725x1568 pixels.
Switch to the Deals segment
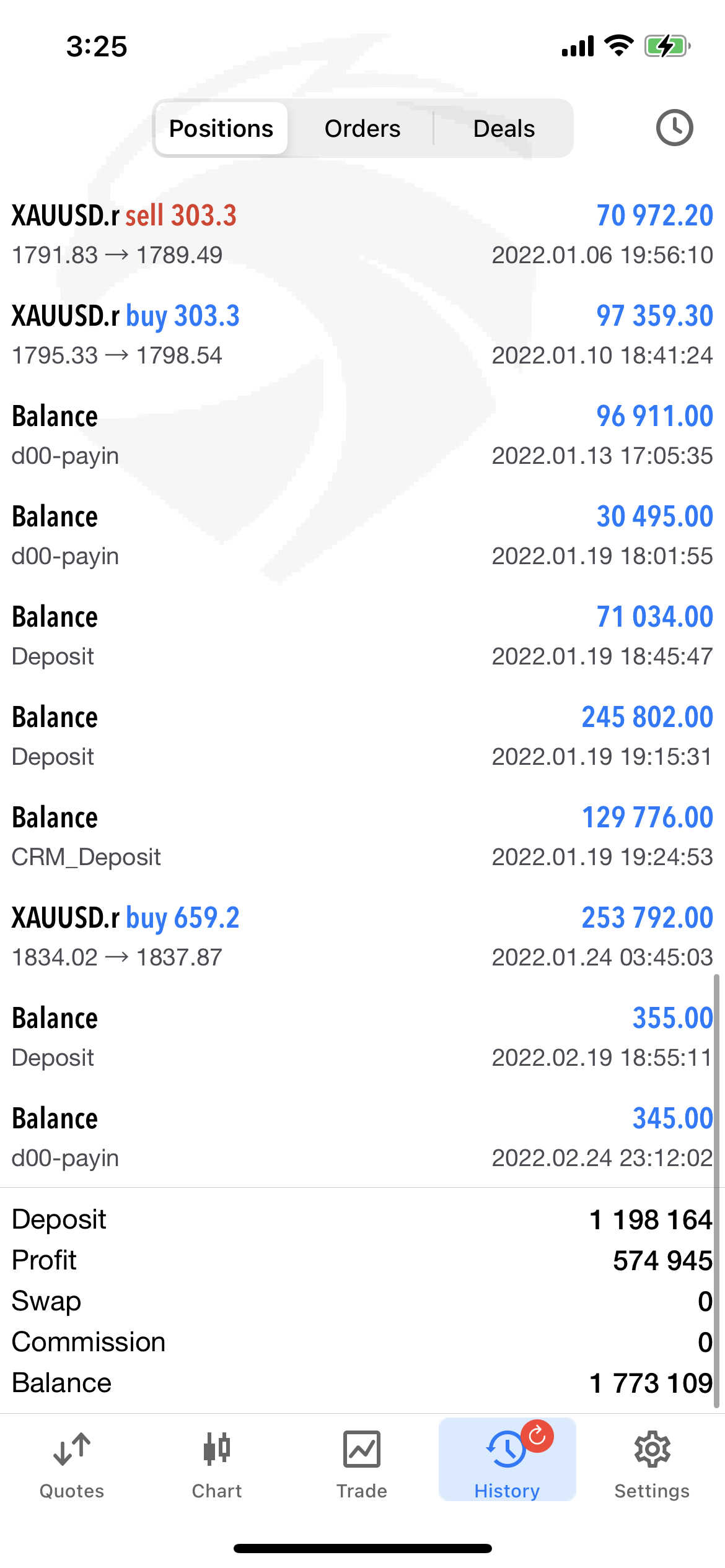504,128
